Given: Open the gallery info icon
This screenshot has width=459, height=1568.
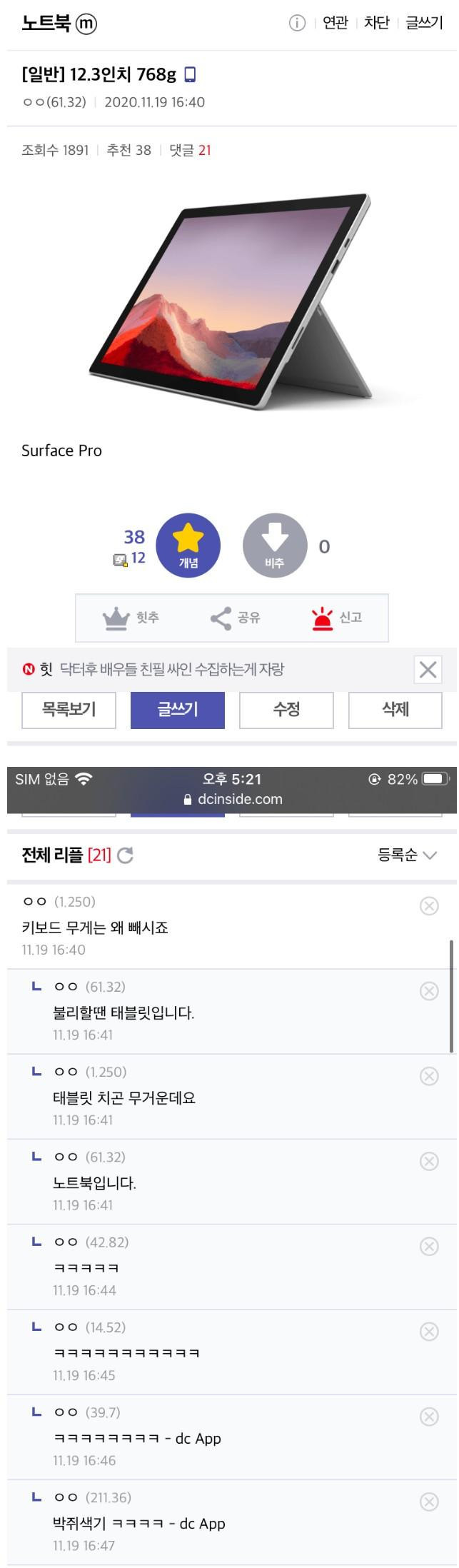Looking at the screenshot, I should tap(296, 24).
